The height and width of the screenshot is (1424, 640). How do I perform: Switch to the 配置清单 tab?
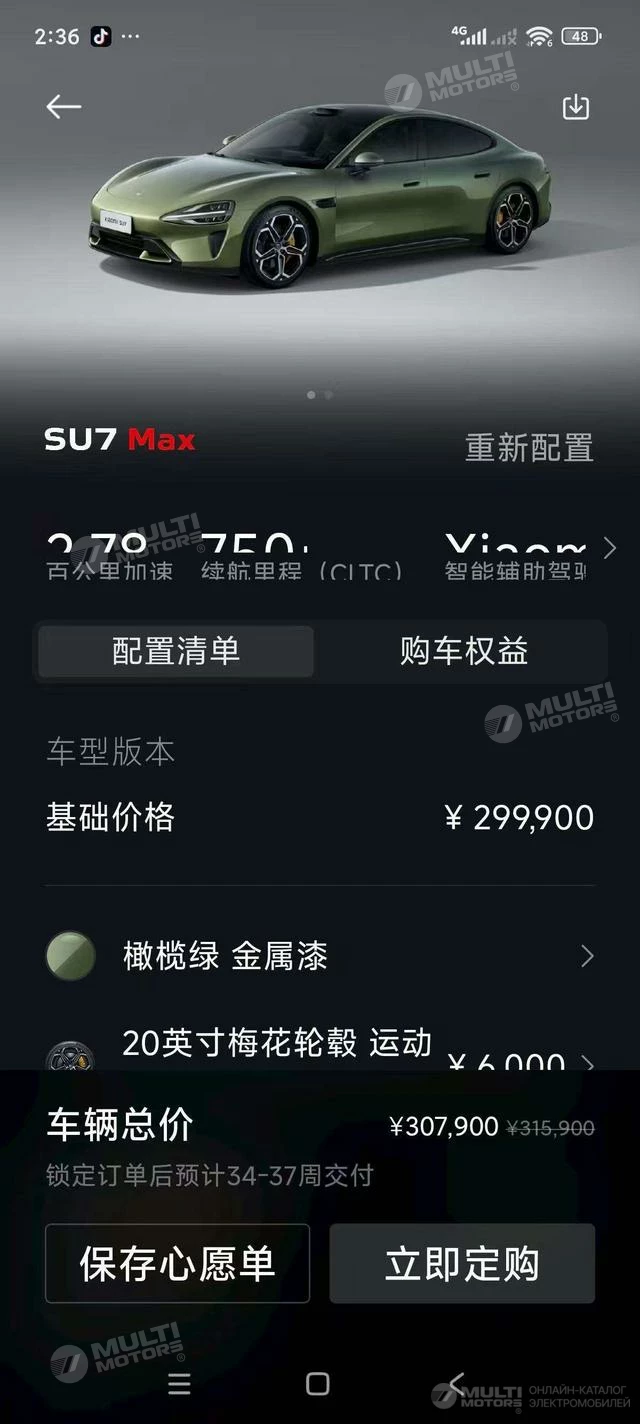coord(176,651)
